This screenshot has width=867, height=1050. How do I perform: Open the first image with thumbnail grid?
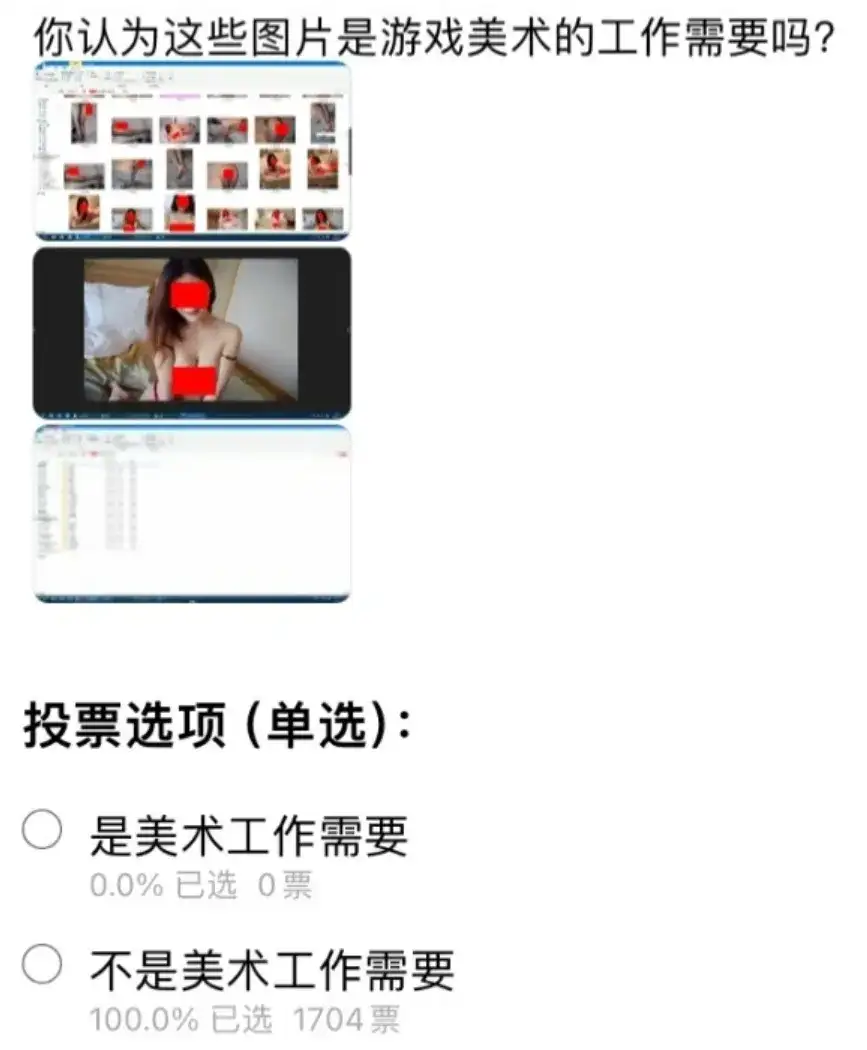[x=192, y=151]
